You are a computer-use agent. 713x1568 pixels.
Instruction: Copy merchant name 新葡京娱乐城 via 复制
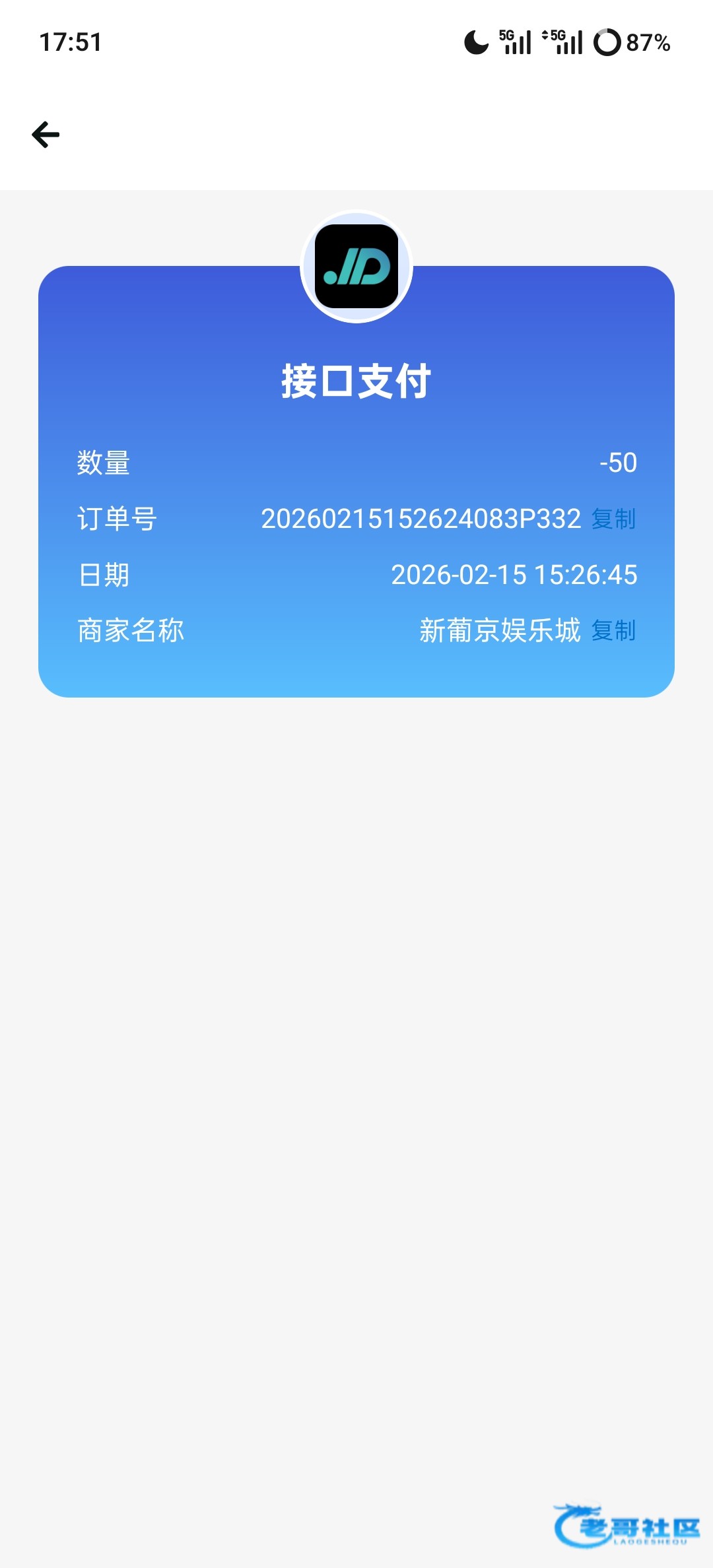[613, 631]
